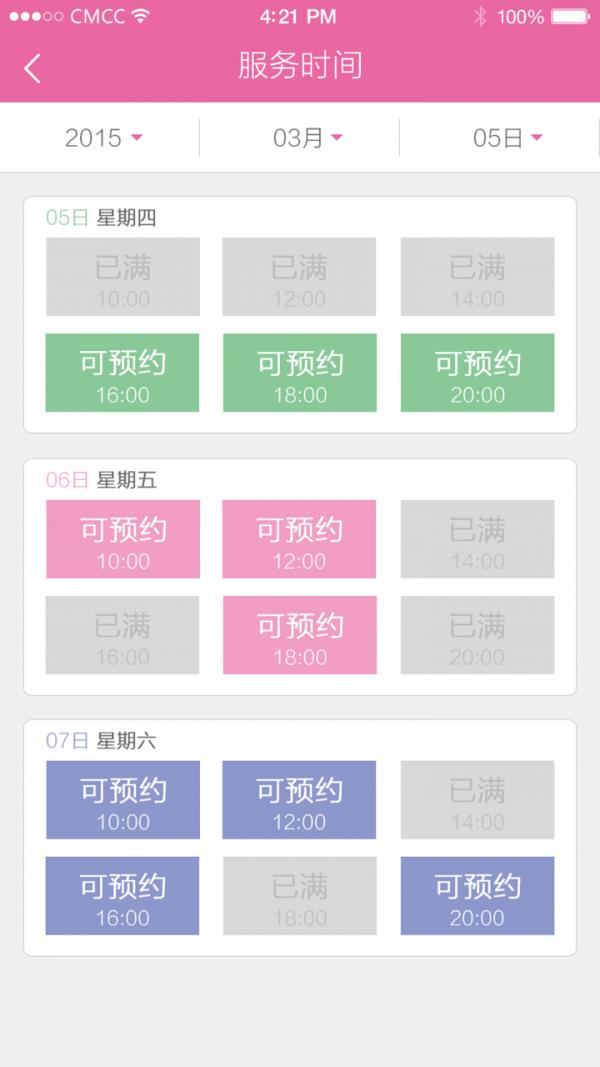Open the 05日 day dropdown
This screenshot has height=1067, width=600.
tap(507, 137)
